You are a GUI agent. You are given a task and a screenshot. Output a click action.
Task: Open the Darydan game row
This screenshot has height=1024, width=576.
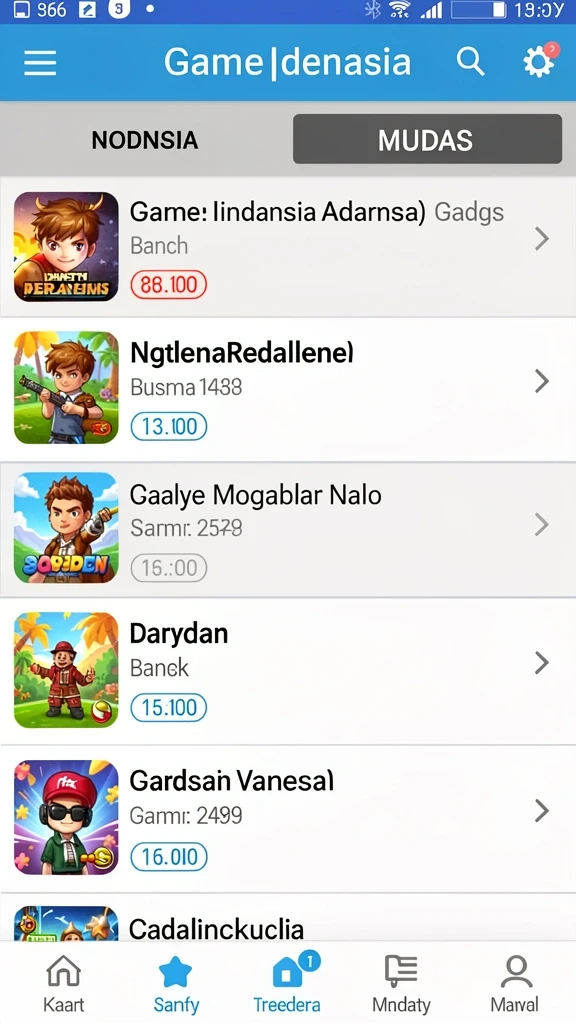click(x=288, y=671)
